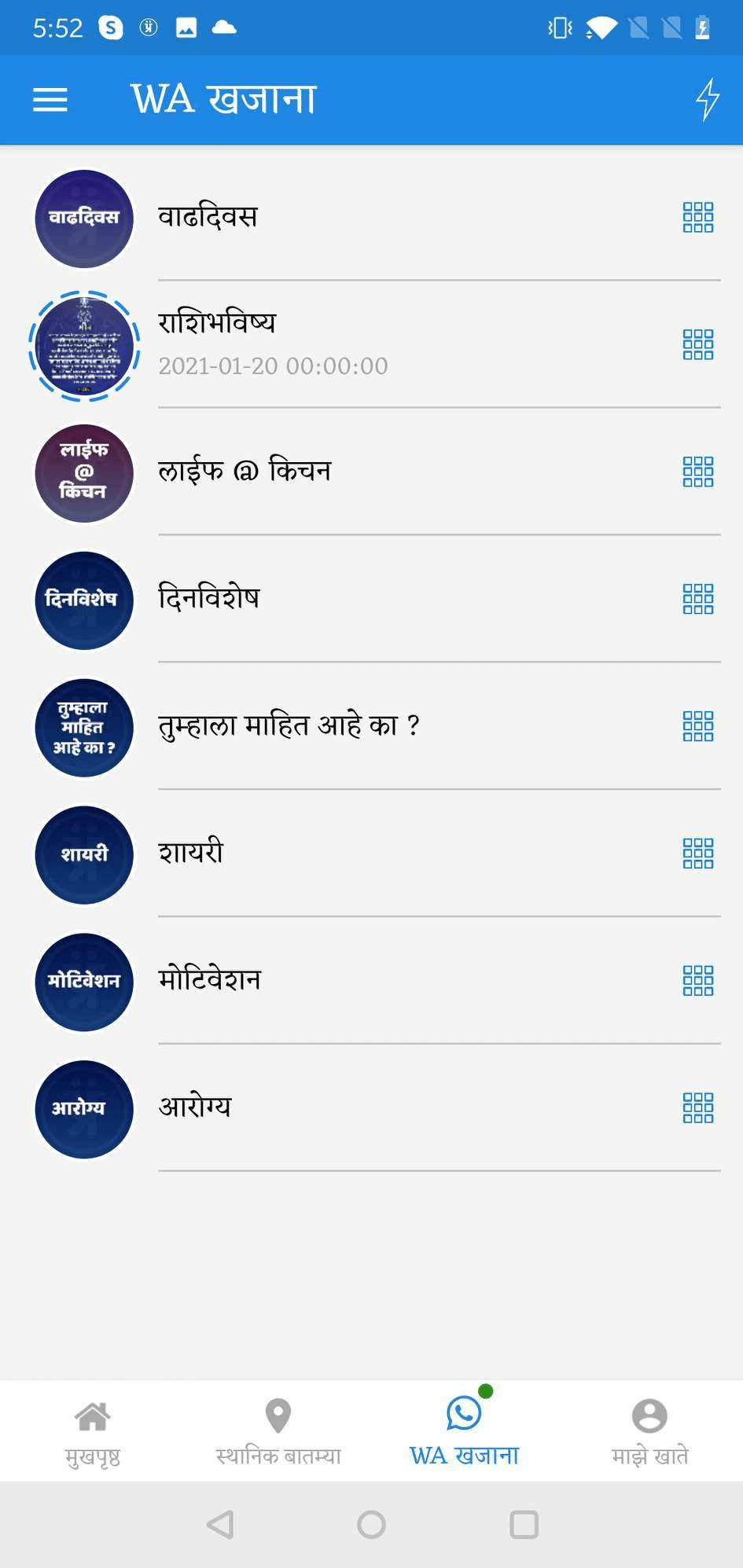The width and height of the screenshot is (743, 1568).
Task: Tap the lightning bolt icon
Action: pyautogui.click(x=707, y=99)
